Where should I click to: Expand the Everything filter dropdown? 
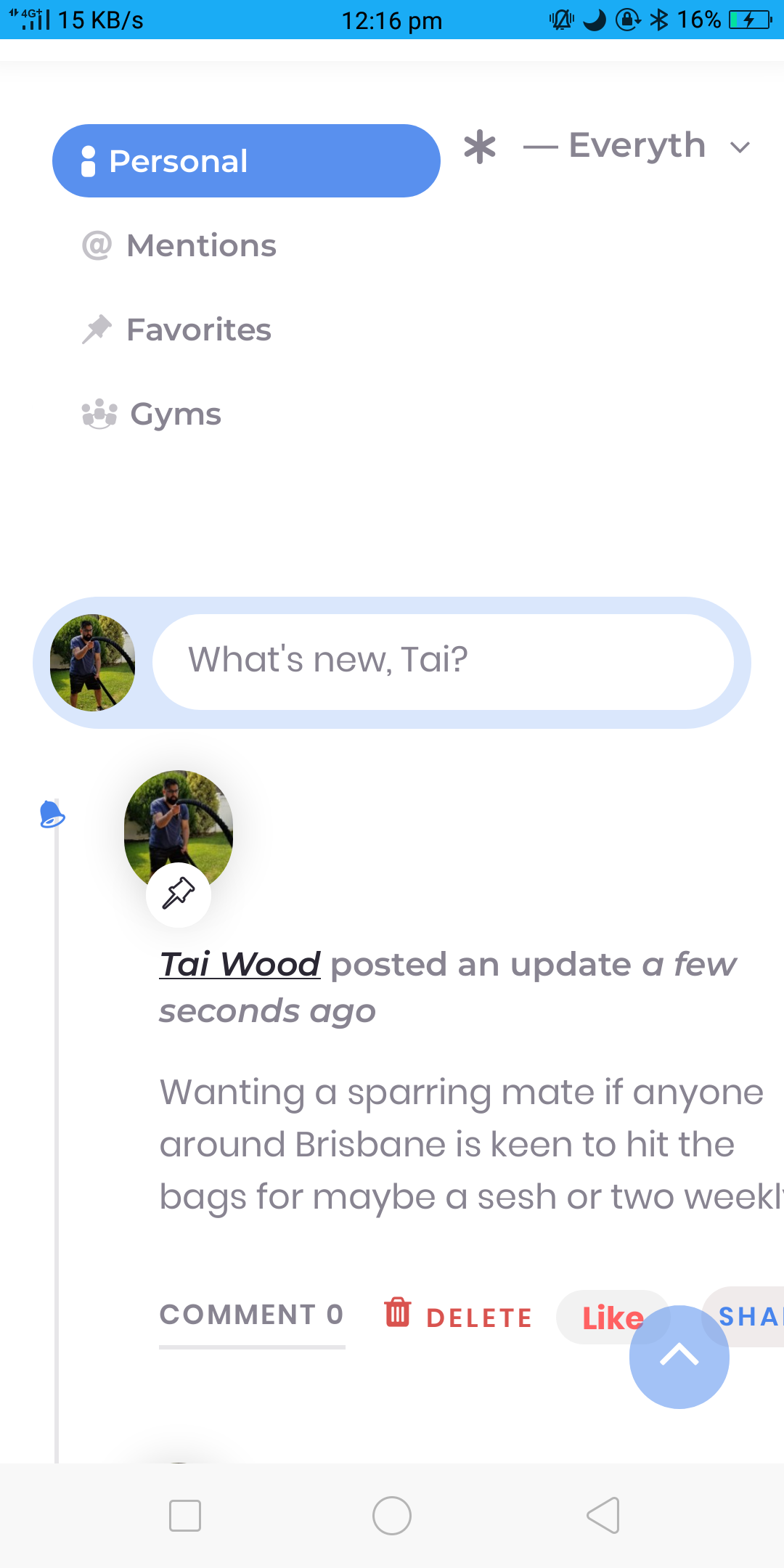pyautogui.click(x=638, y=146)
